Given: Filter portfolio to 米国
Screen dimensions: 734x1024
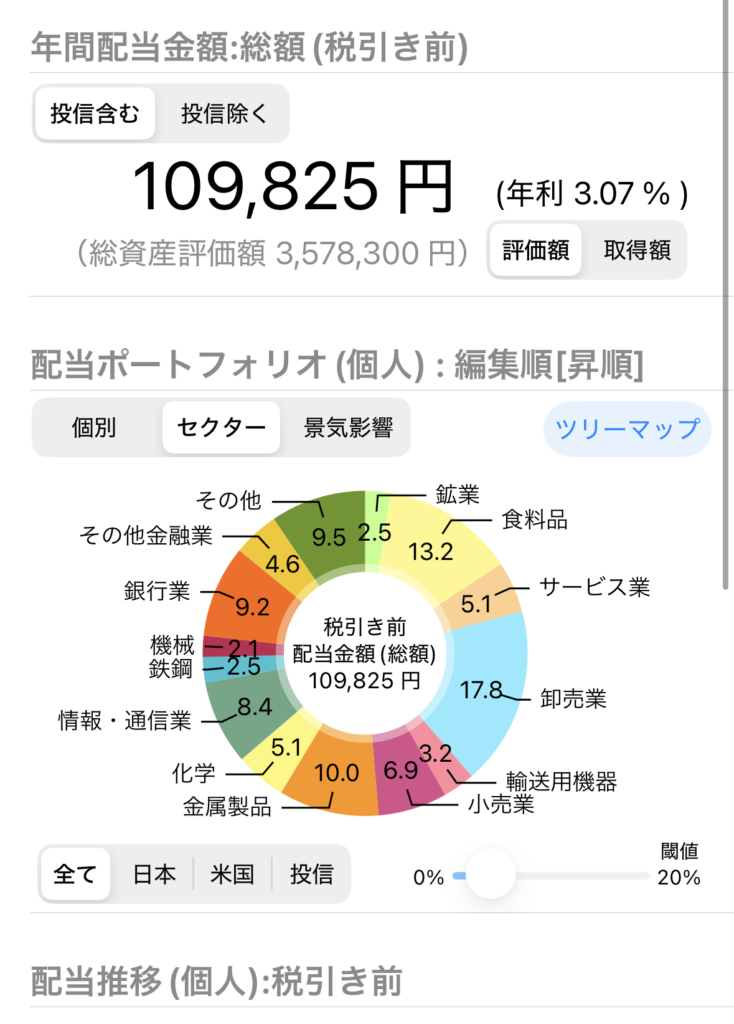Looking at the screenshot, I should [232, 874].
